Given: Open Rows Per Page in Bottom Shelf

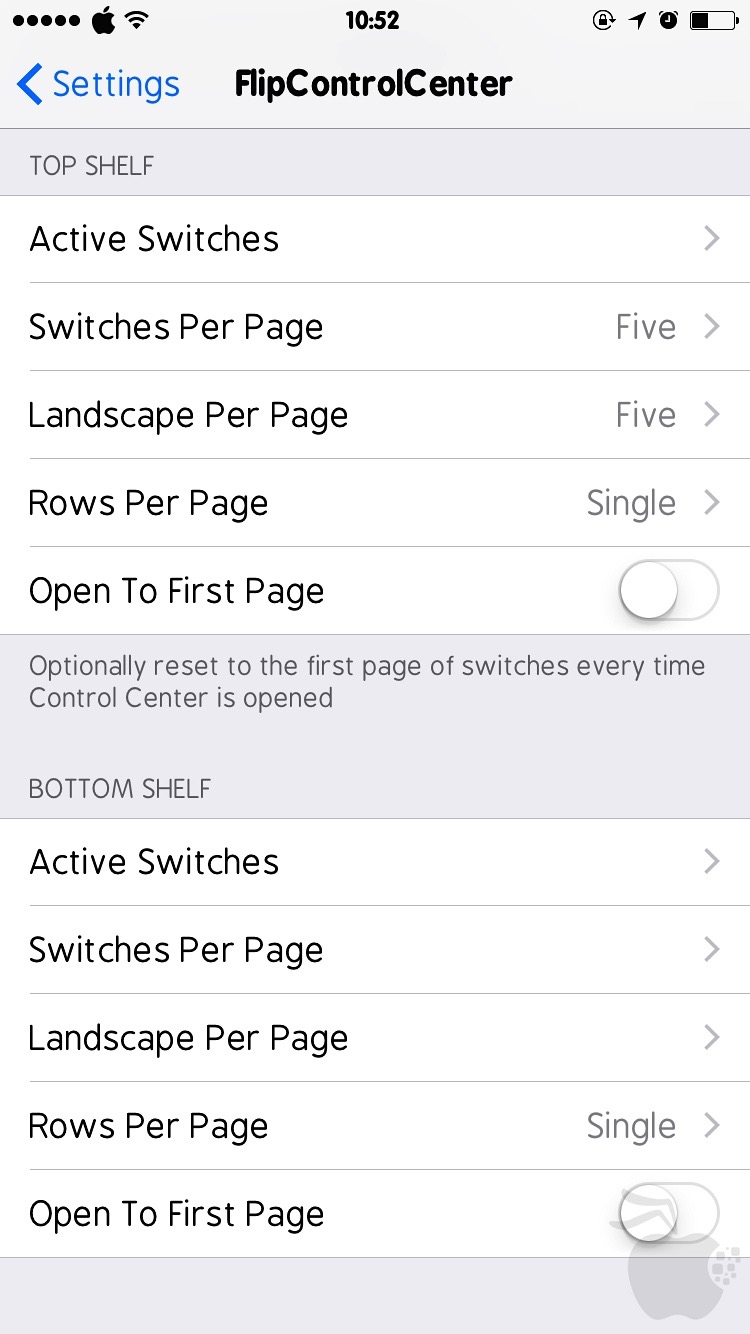Looking at the screenshot, I should 375,1126.
